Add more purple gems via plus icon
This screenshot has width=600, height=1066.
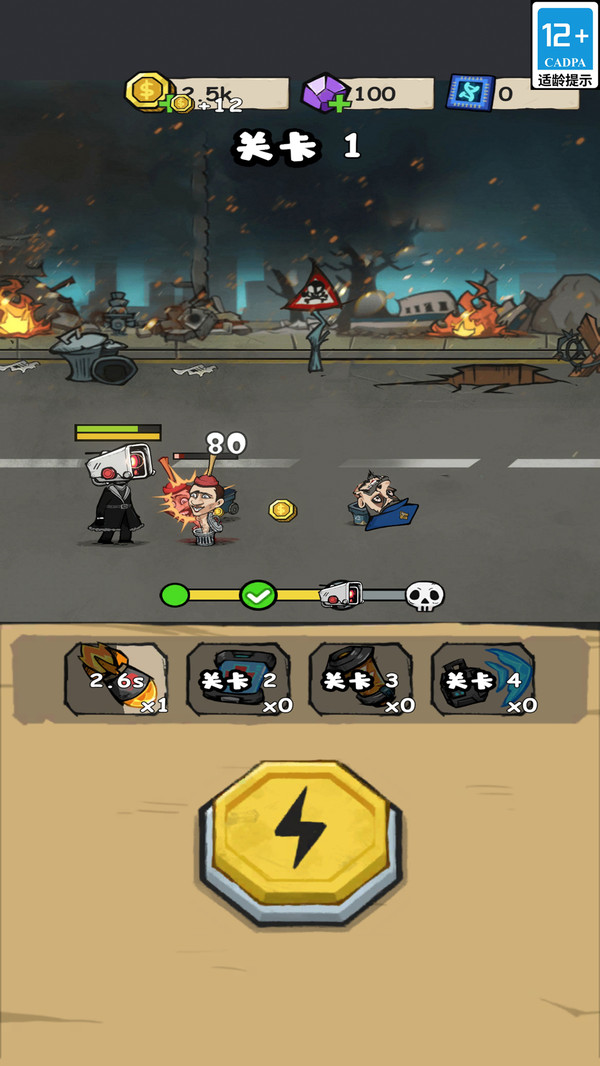pos(338,105)
